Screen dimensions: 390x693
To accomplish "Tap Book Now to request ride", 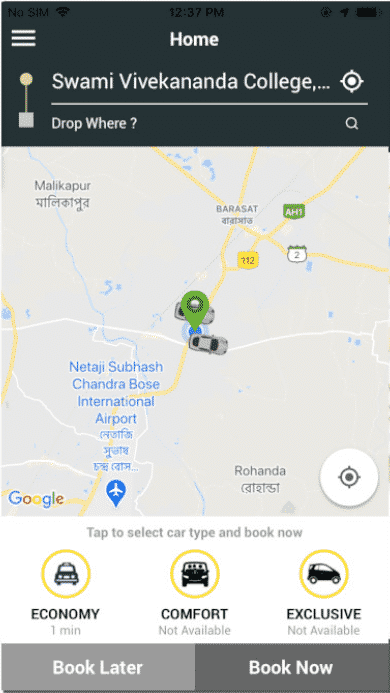I will click(x=291, y=667).
